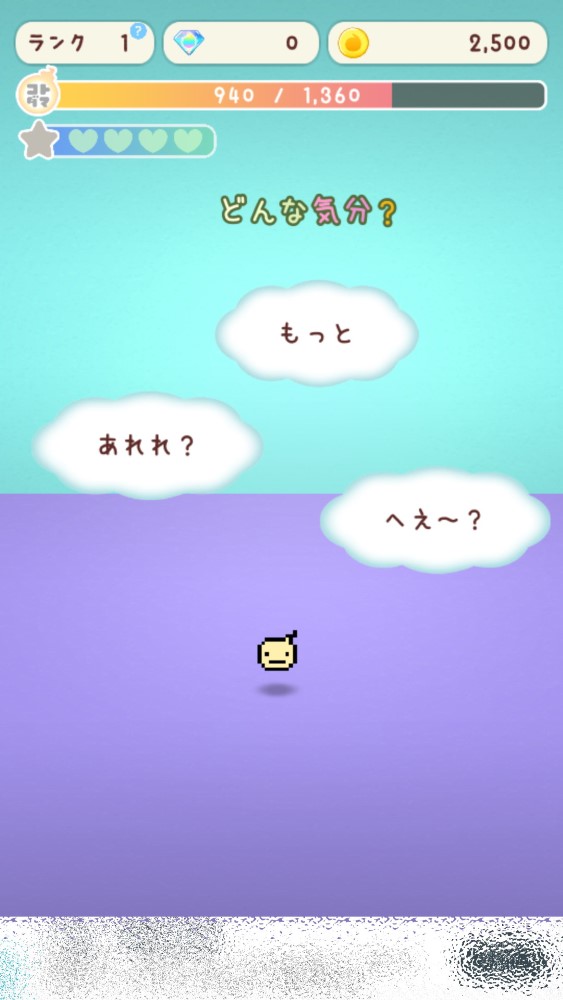Pick the へえ〜? cloud reply
The height and width of the screenshot is (1000, 563).
[435, 520]
